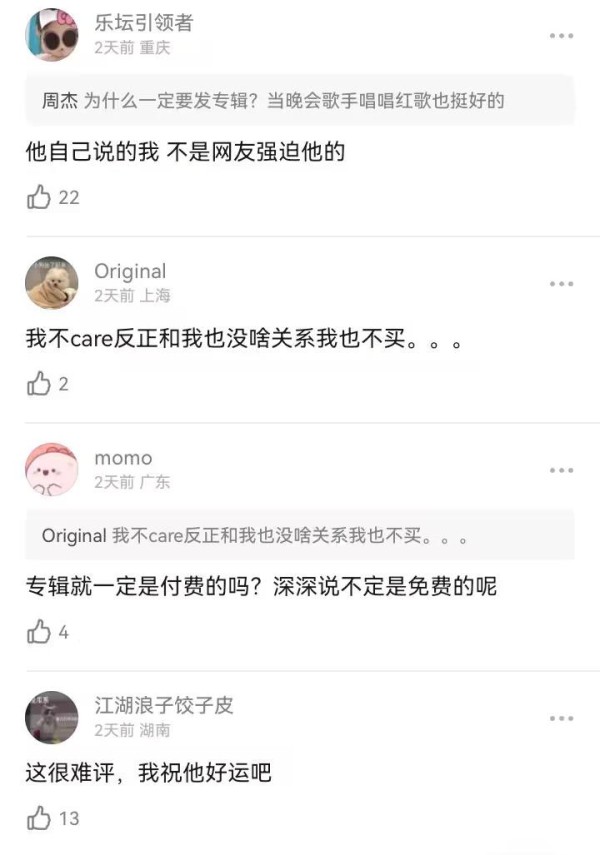Like the comment by 乐坛引领者
The height and width of the screenshot is (855, 600).
39,197
